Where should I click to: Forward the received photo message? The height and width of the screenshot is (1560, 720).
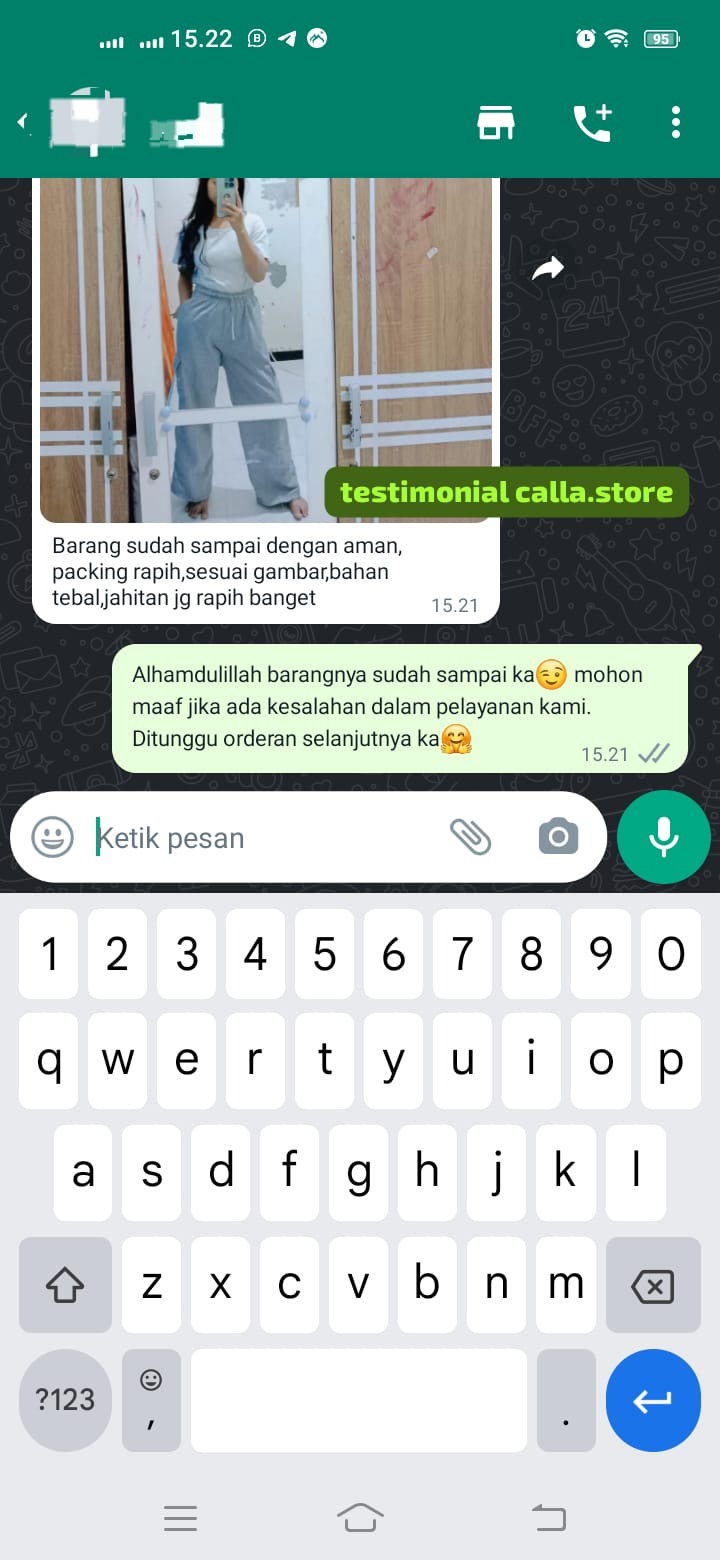[548, 268]
